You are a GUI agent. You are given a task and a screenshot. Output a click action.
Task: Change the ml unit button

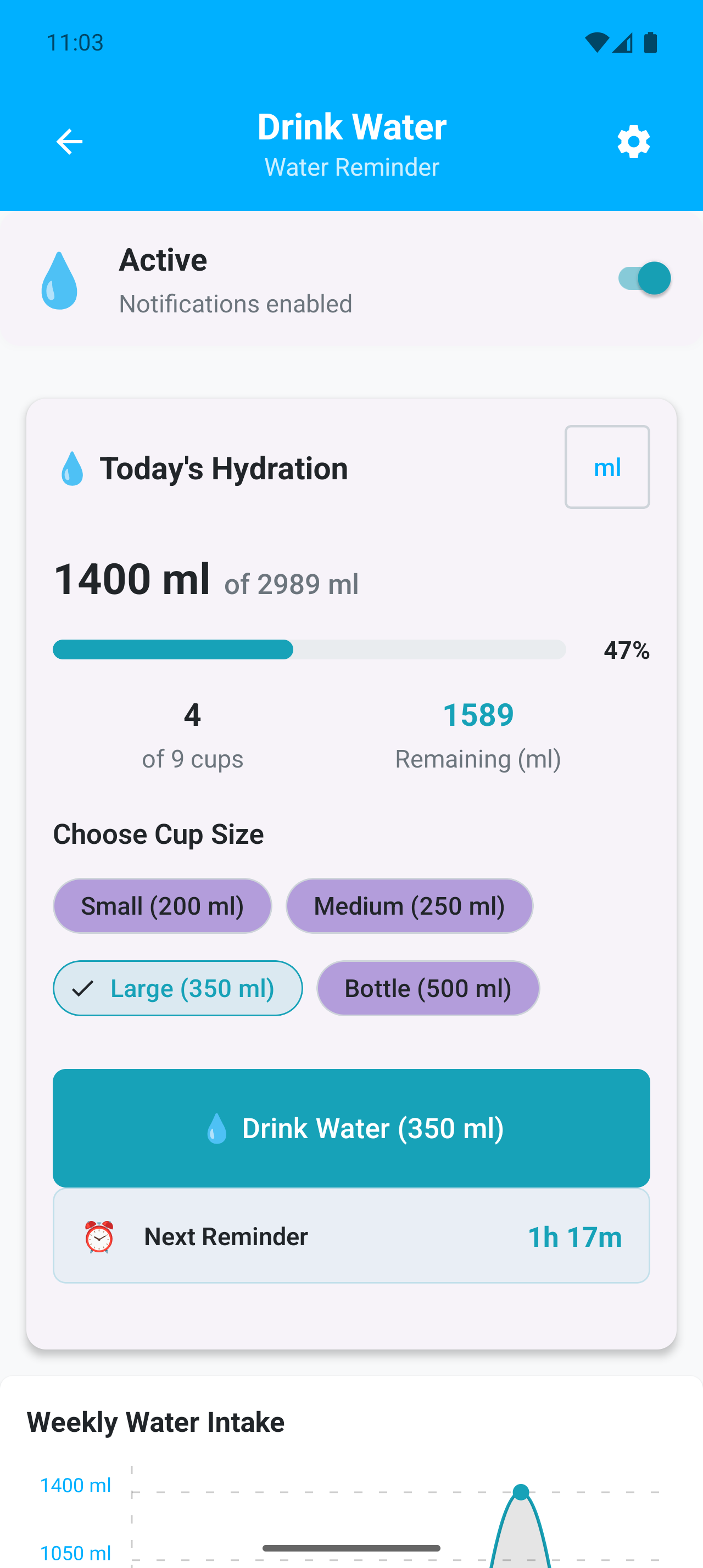pyautogui.click(x=607, y=467)
